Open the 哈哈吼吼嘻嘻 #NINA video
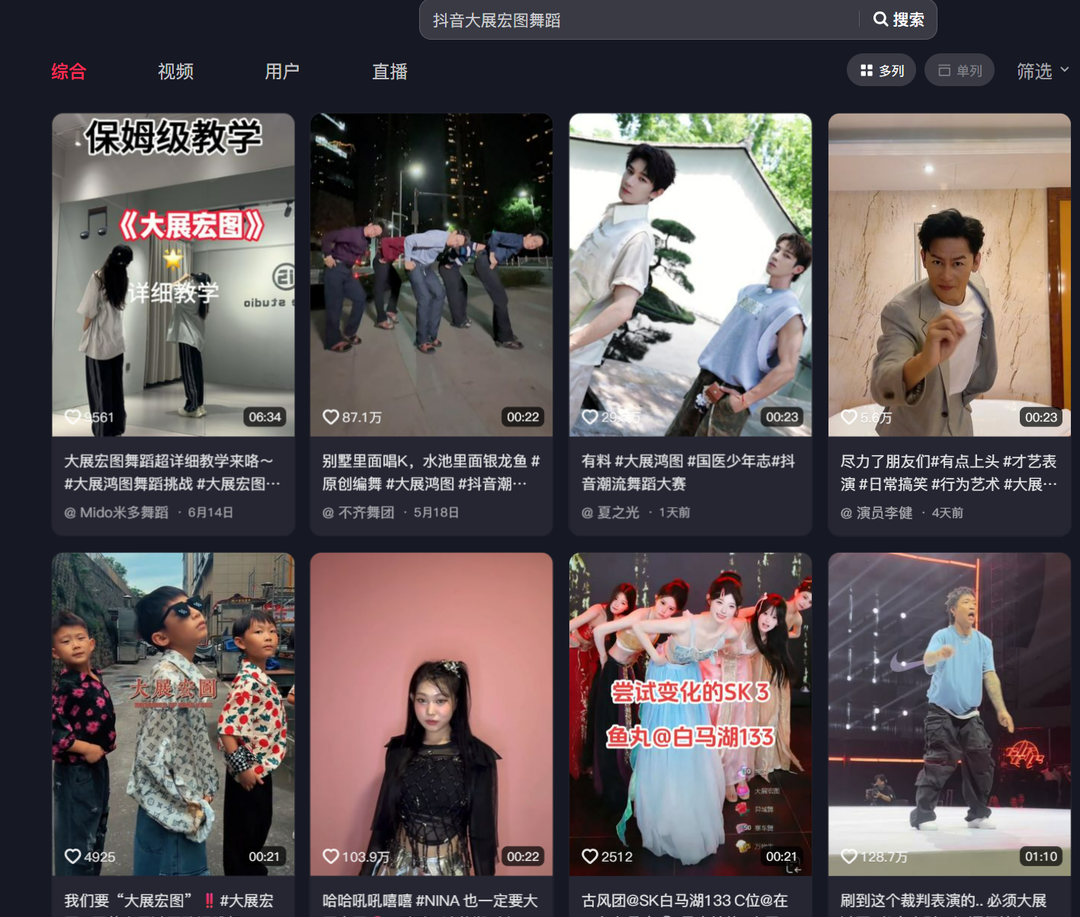The width and height of the screenshot is (1080, 917). click(x=431, y=714)
